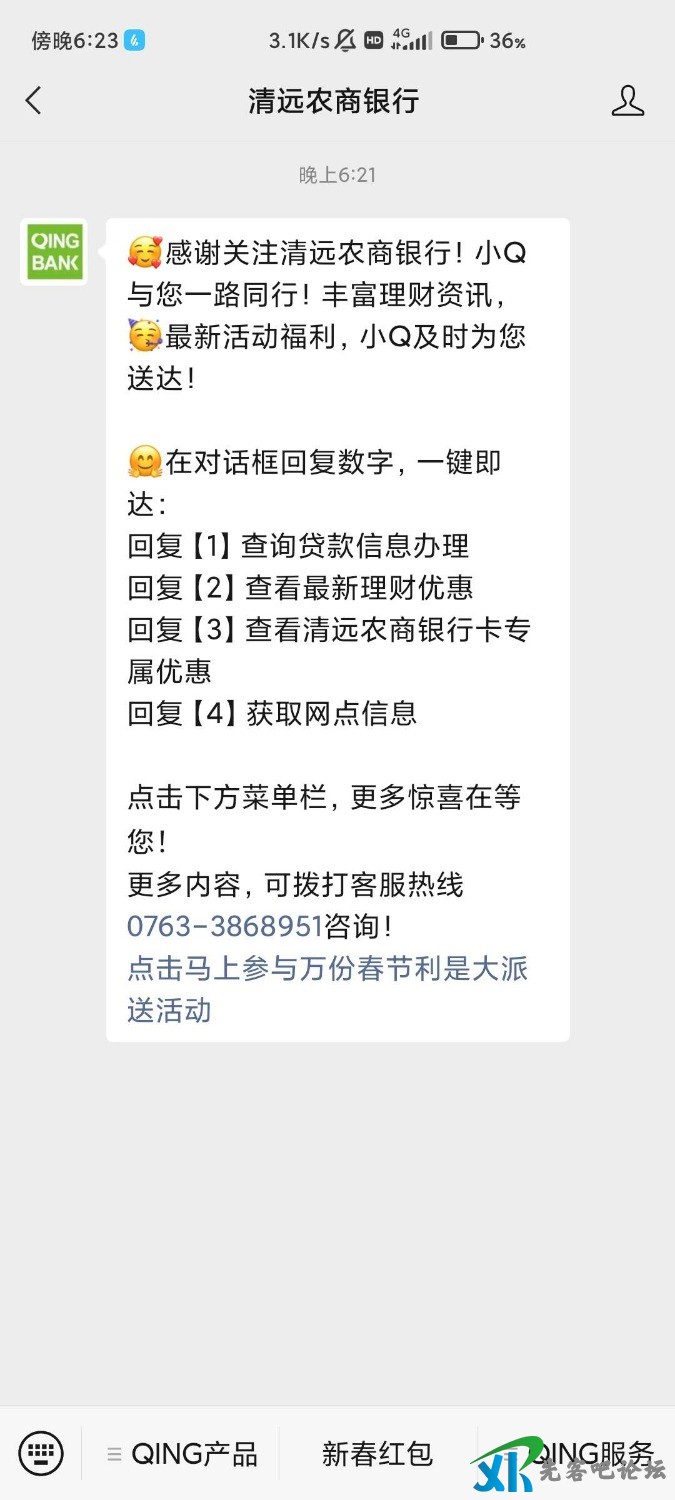
Task: Open the account profile icon
Action: click(x=627, y=100)
